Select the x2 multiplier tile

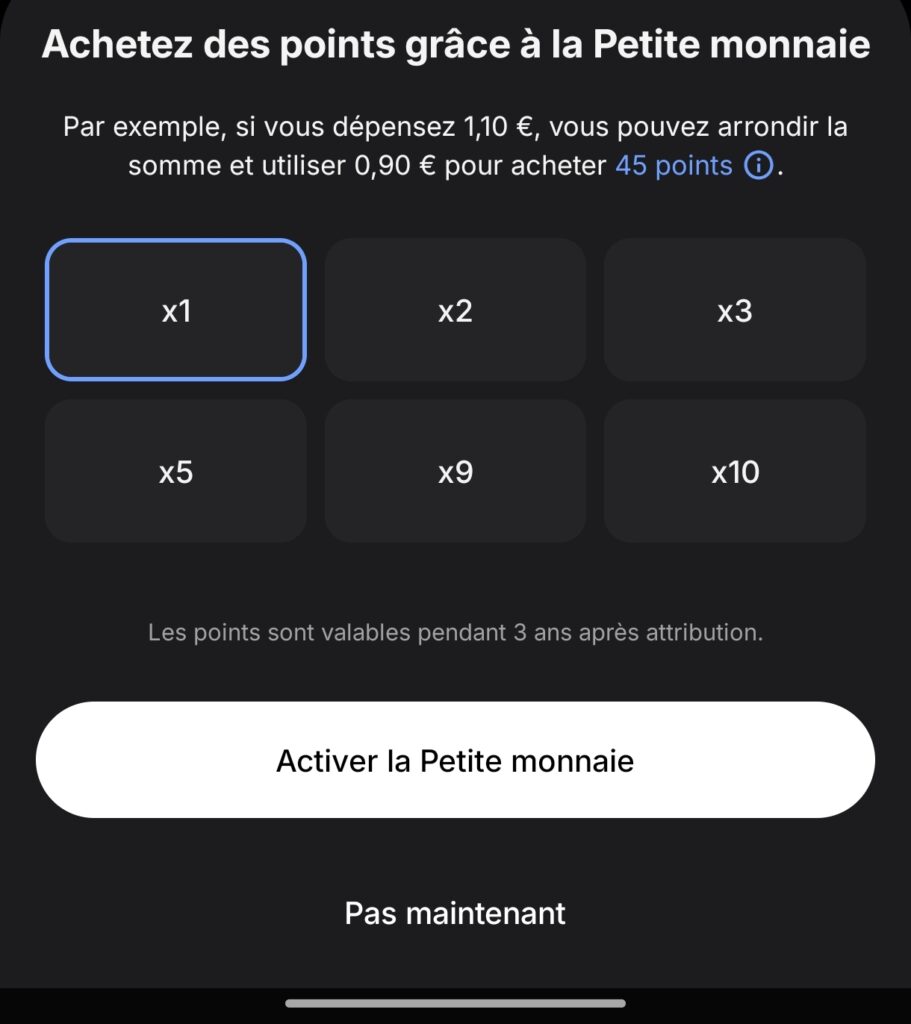(455, 310)
